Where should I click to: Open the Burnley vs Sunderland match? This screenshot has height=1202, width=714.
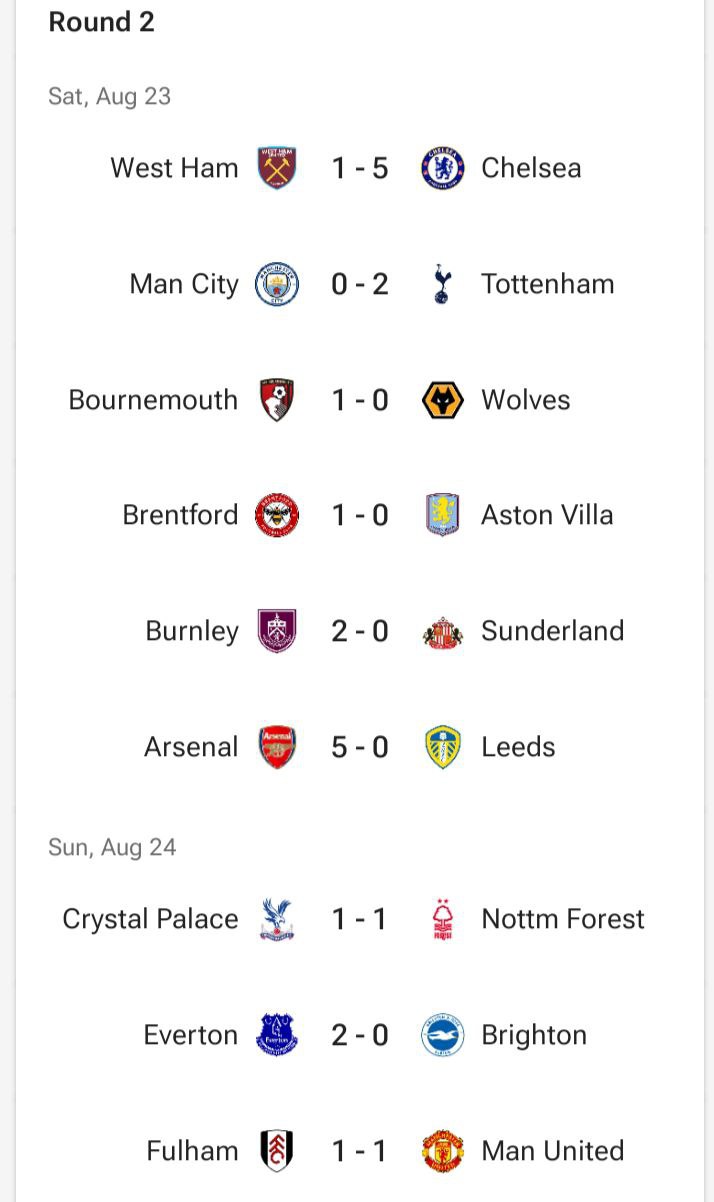(360, 631)
